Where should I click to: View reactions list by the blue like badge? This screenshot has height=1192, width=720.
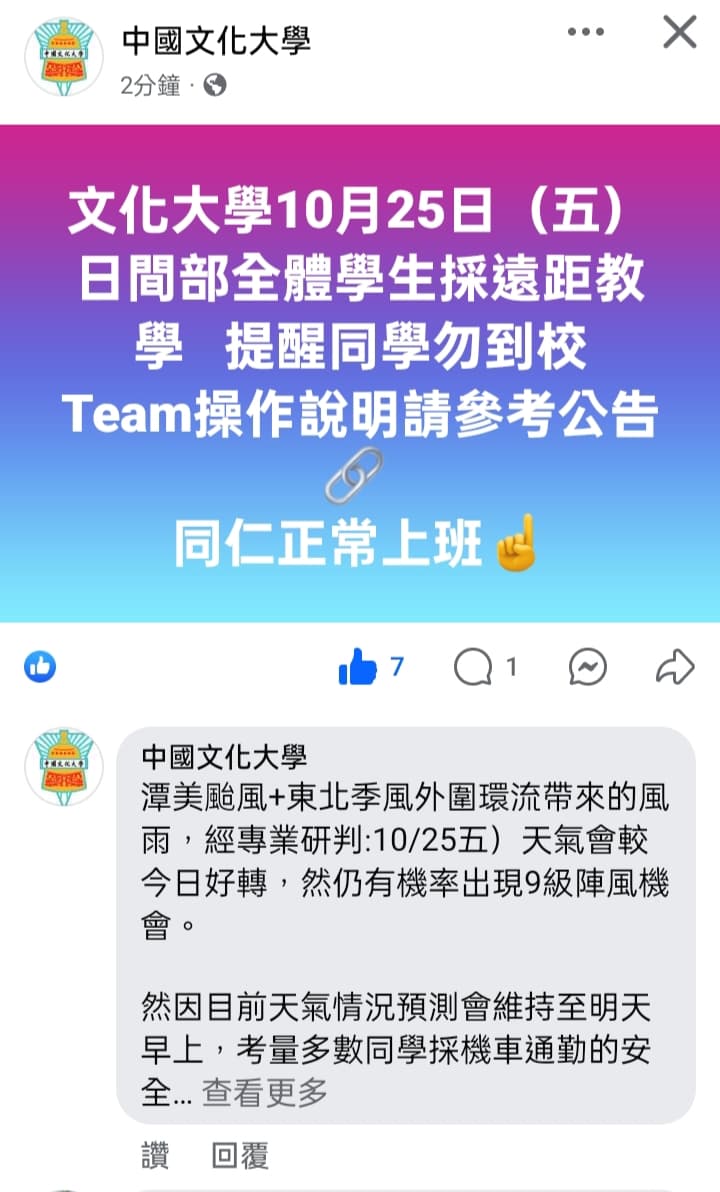(40, 667)
